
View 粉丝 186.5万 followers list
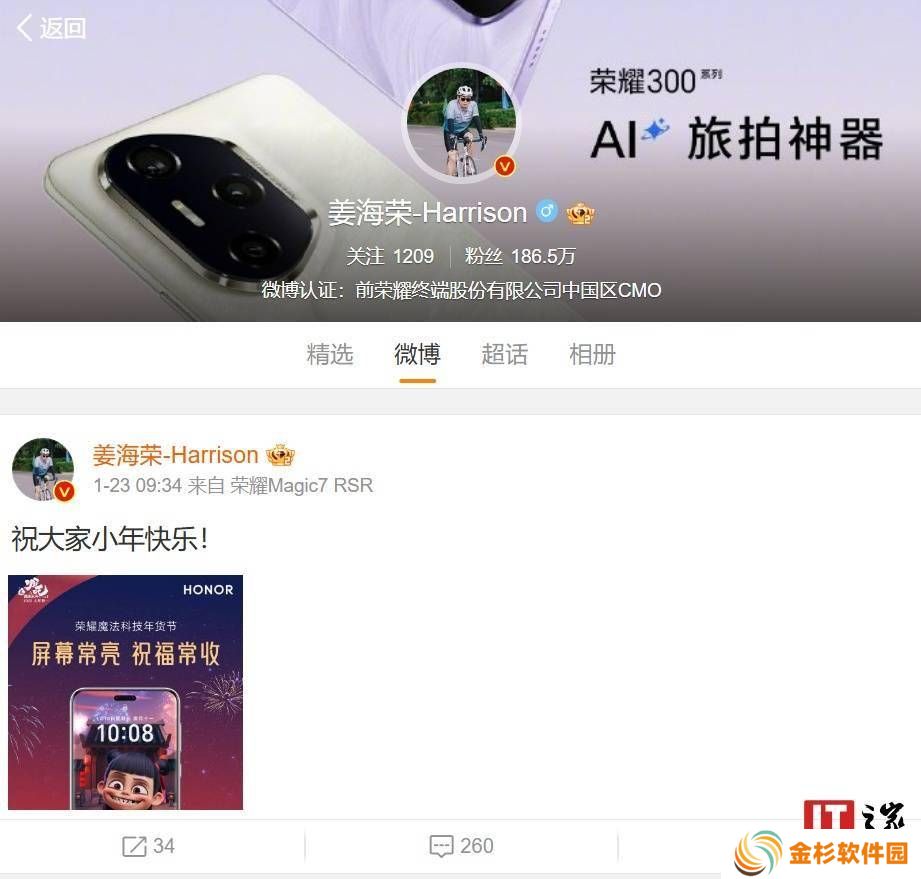click(521, 257)
